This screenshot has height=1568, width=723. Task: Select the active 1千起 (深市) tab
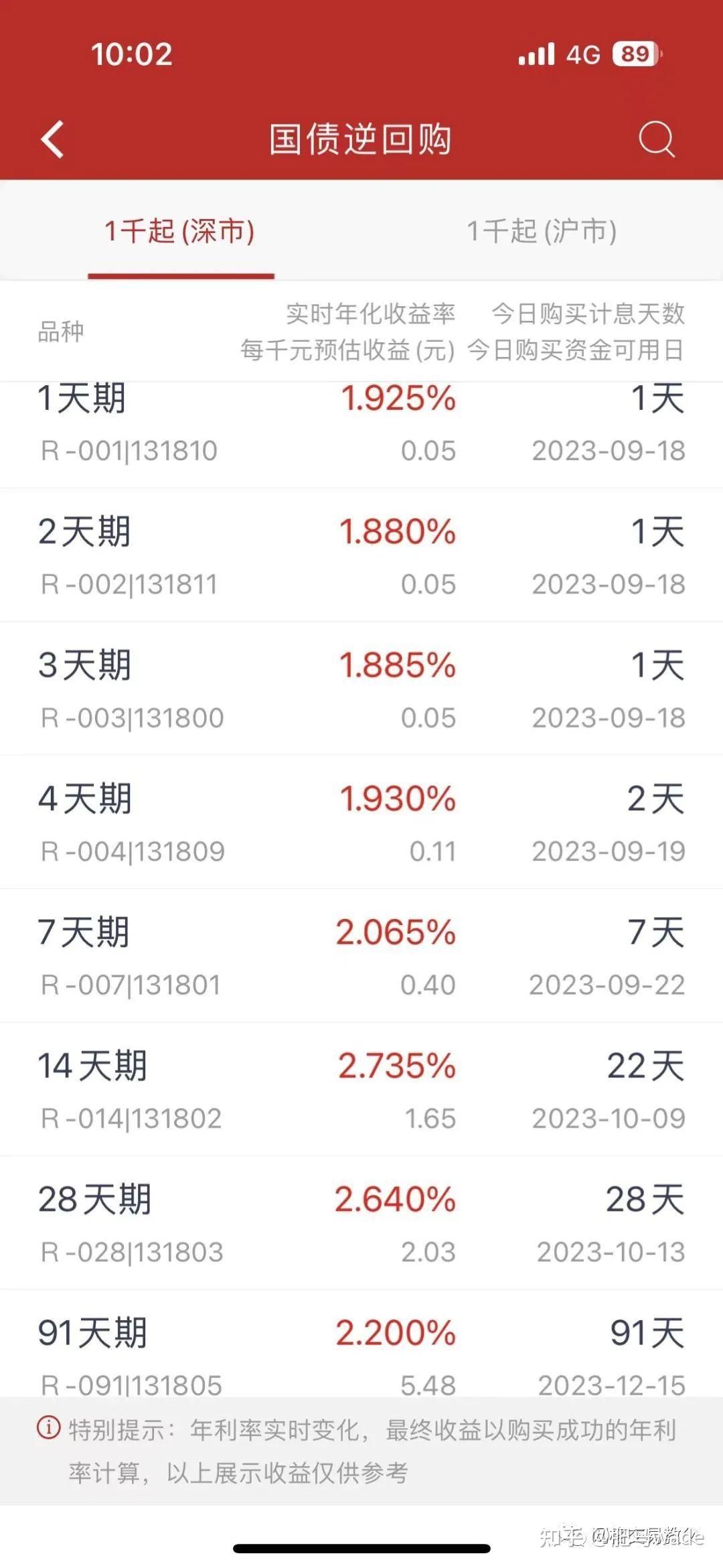(181, 231)
